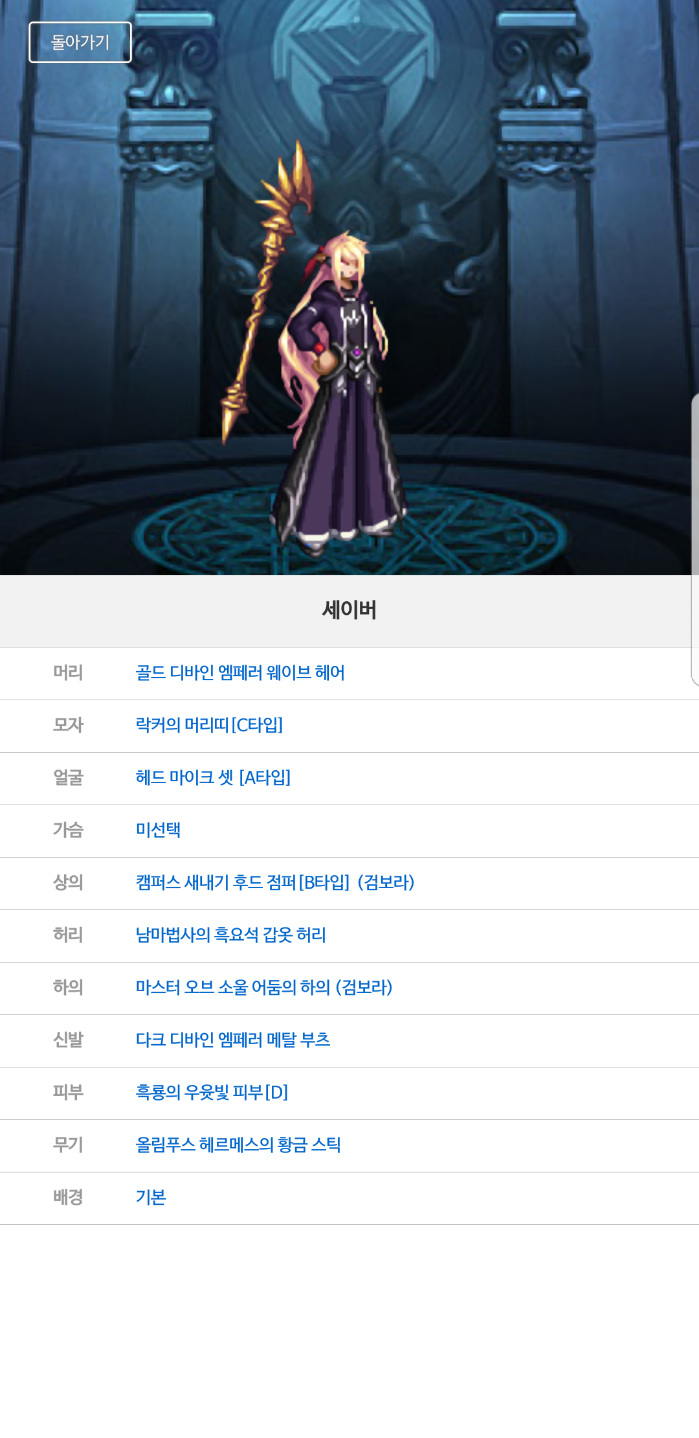Open the 기본 background entry
This screenshot has height=1438, width=699.
pyautogui.click(x=151, y=1197)
